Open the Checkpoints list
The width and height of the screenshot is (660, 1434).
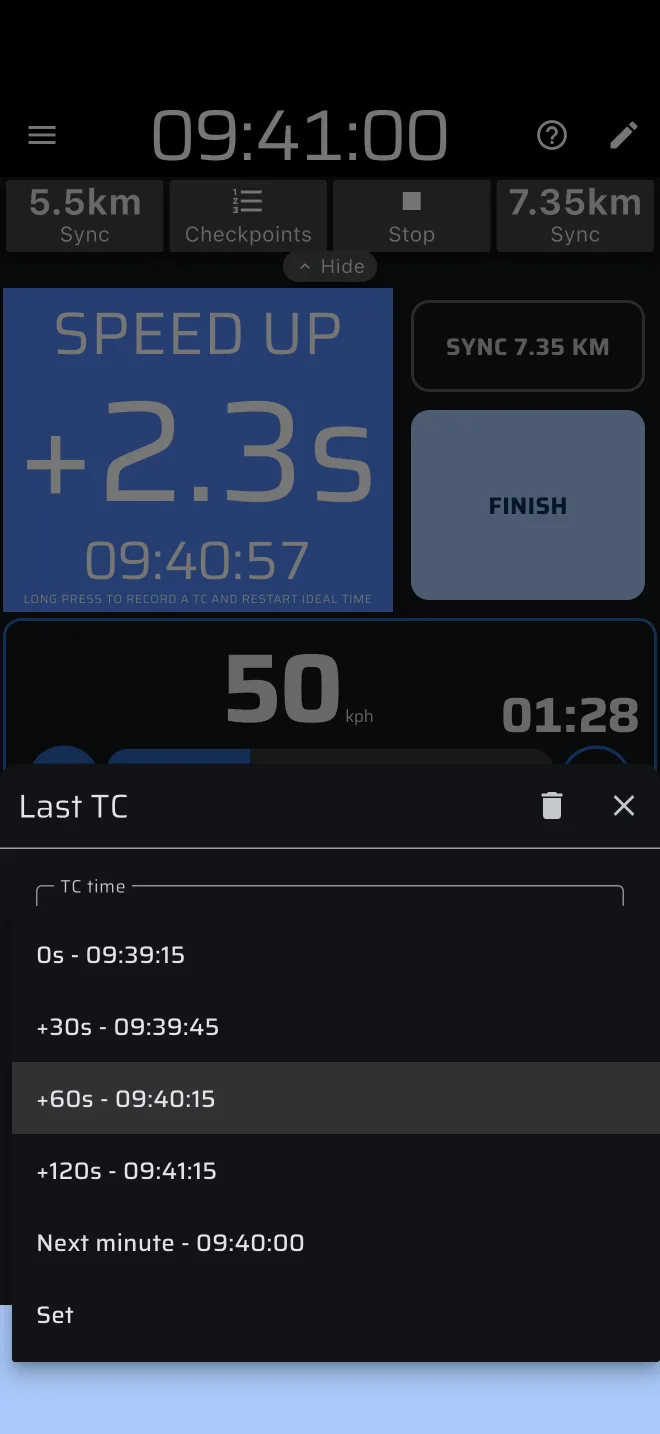(x=248, y=216)
